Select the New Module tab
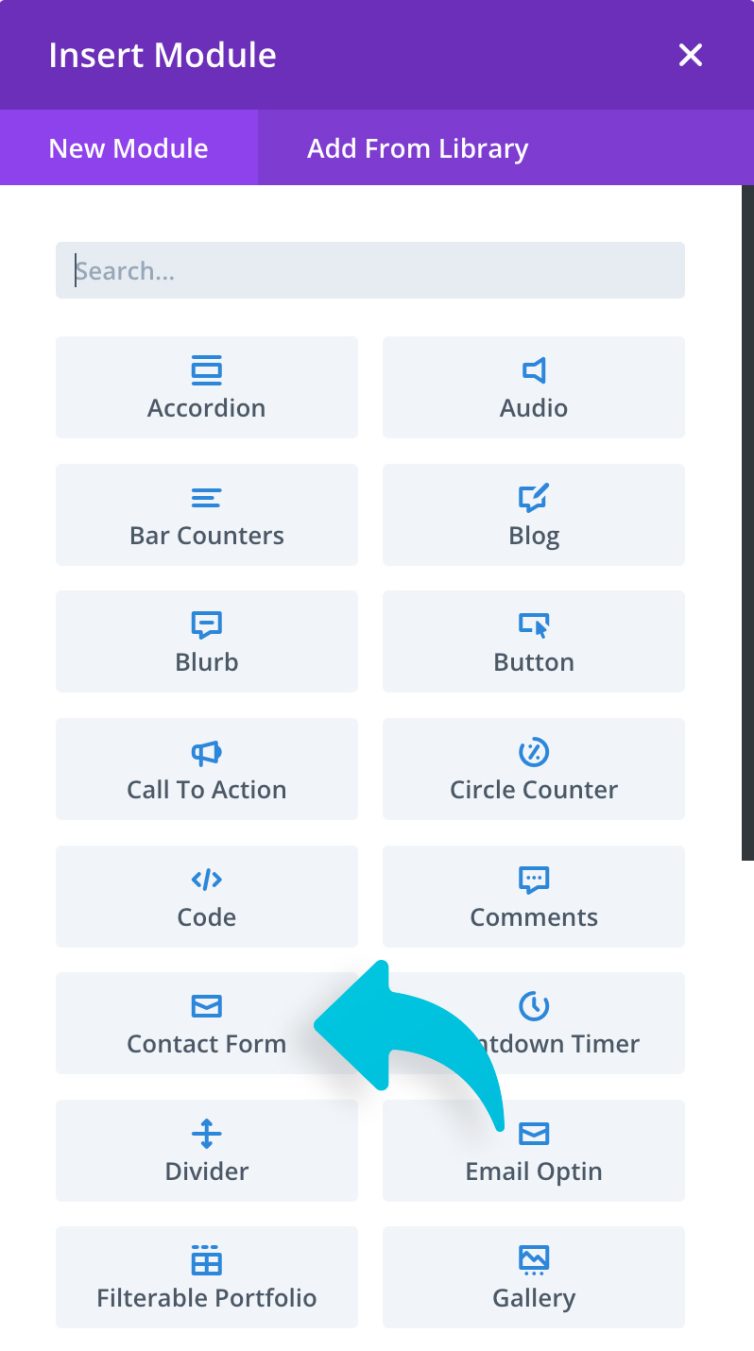 (127, 148)
